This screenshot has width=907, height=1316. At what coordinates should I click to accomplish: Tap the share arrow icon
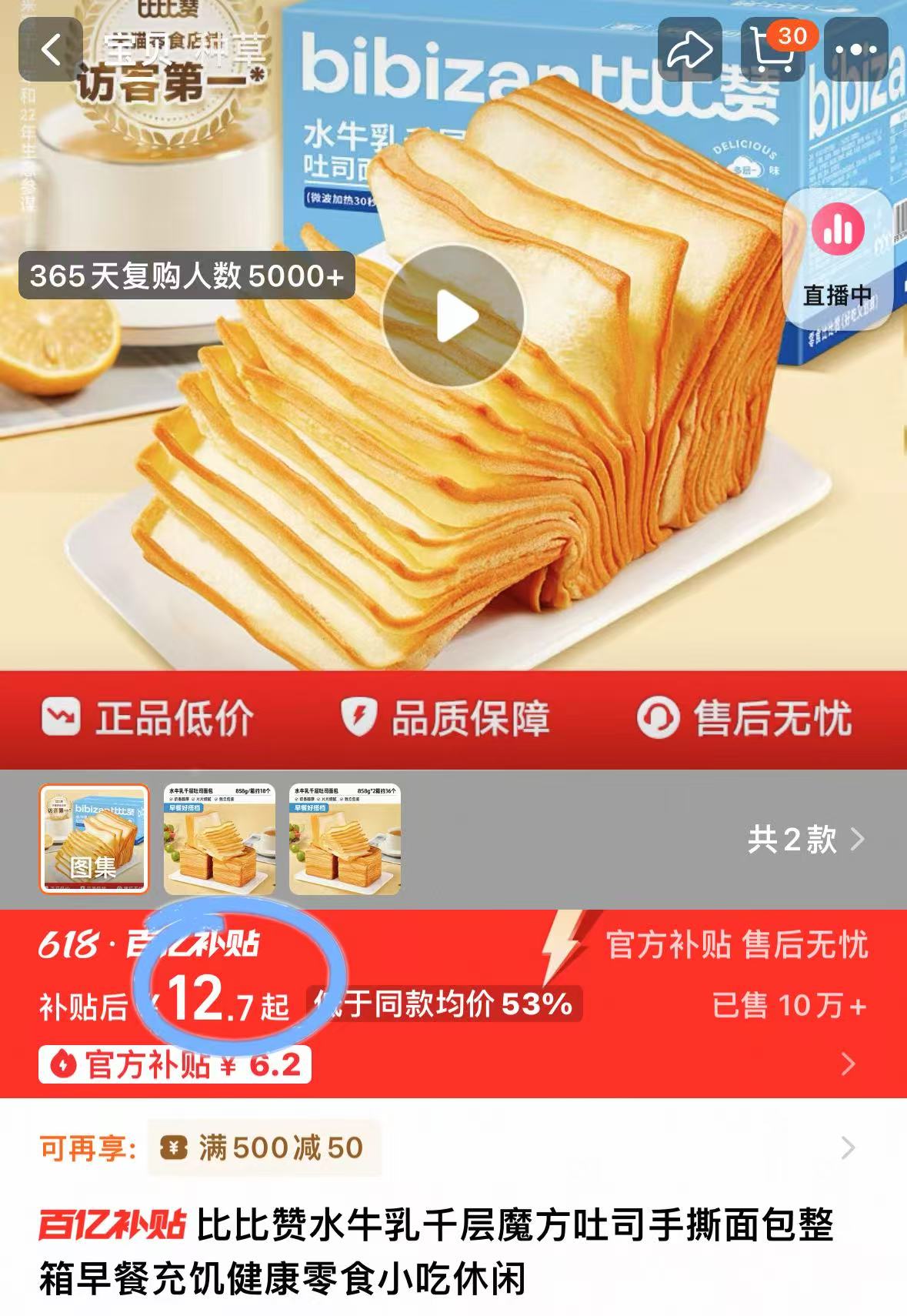point(692,48)
